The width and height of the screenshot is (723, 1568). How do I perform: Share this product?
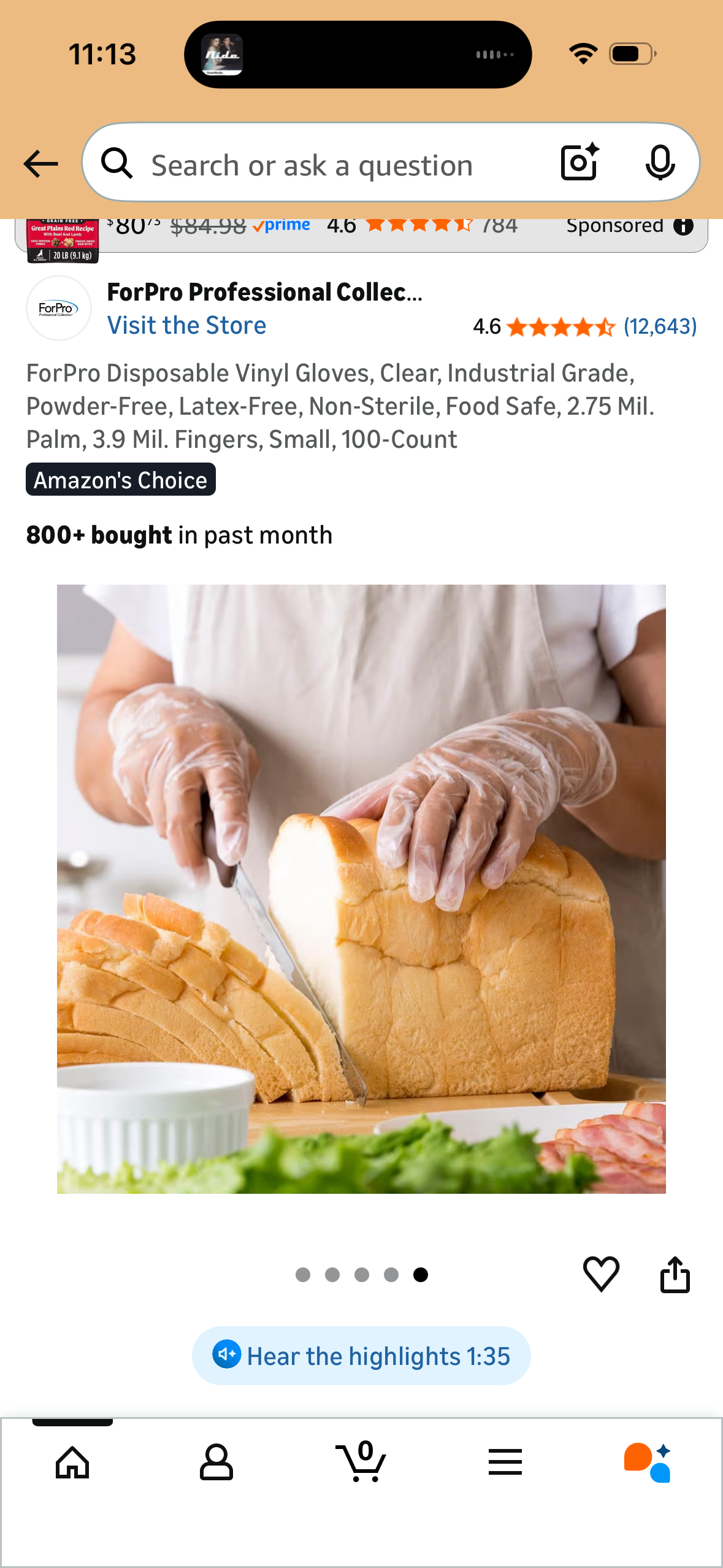pyautogui.click(x=675, y=1274)
